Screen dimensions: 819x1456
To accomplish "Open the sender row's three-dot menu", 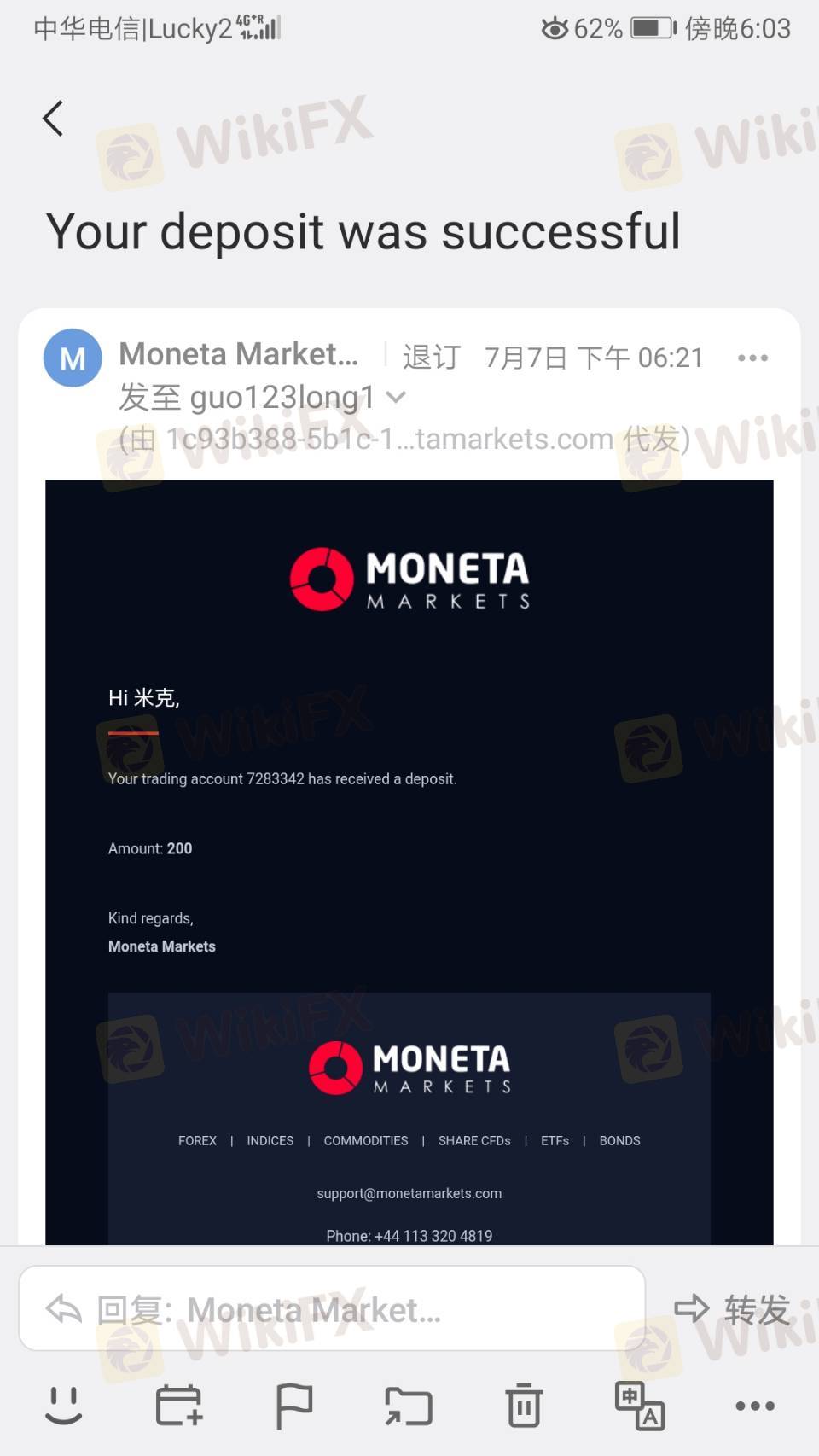I will pyautogui.click(x=752, y=358).
